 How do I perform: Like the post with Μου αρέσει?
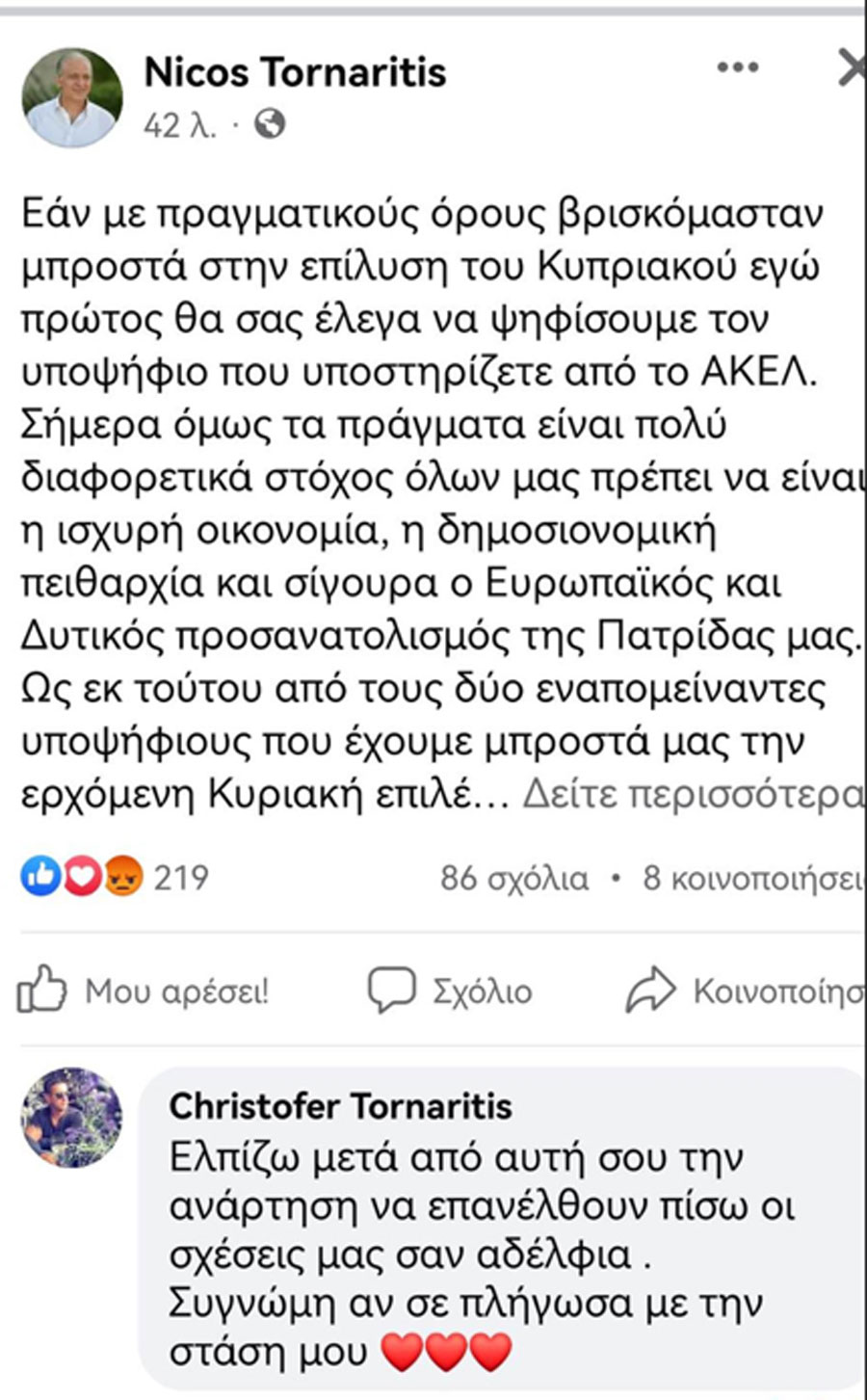143,991
